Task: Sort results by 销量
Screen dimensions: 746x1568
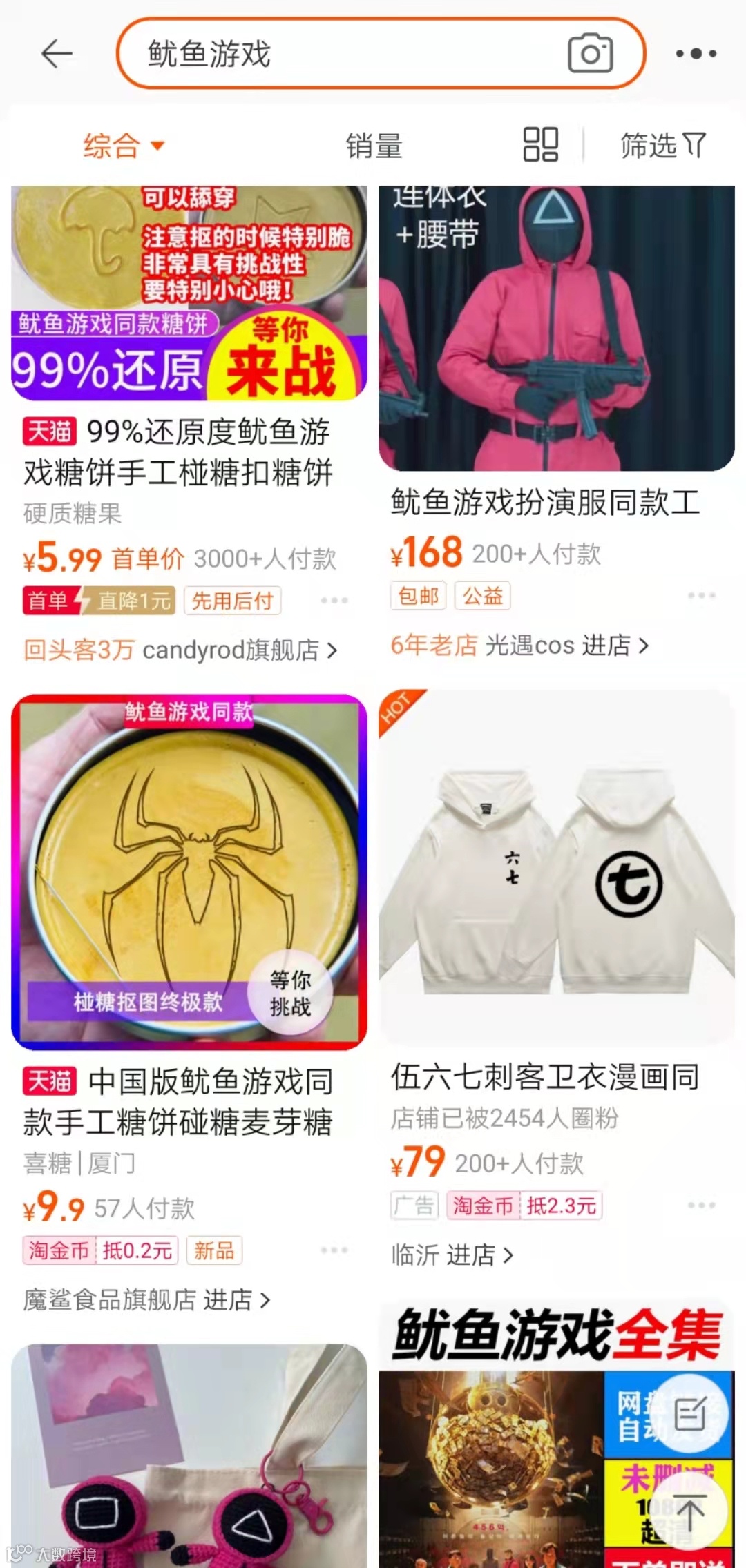Action: coord(374,146)
